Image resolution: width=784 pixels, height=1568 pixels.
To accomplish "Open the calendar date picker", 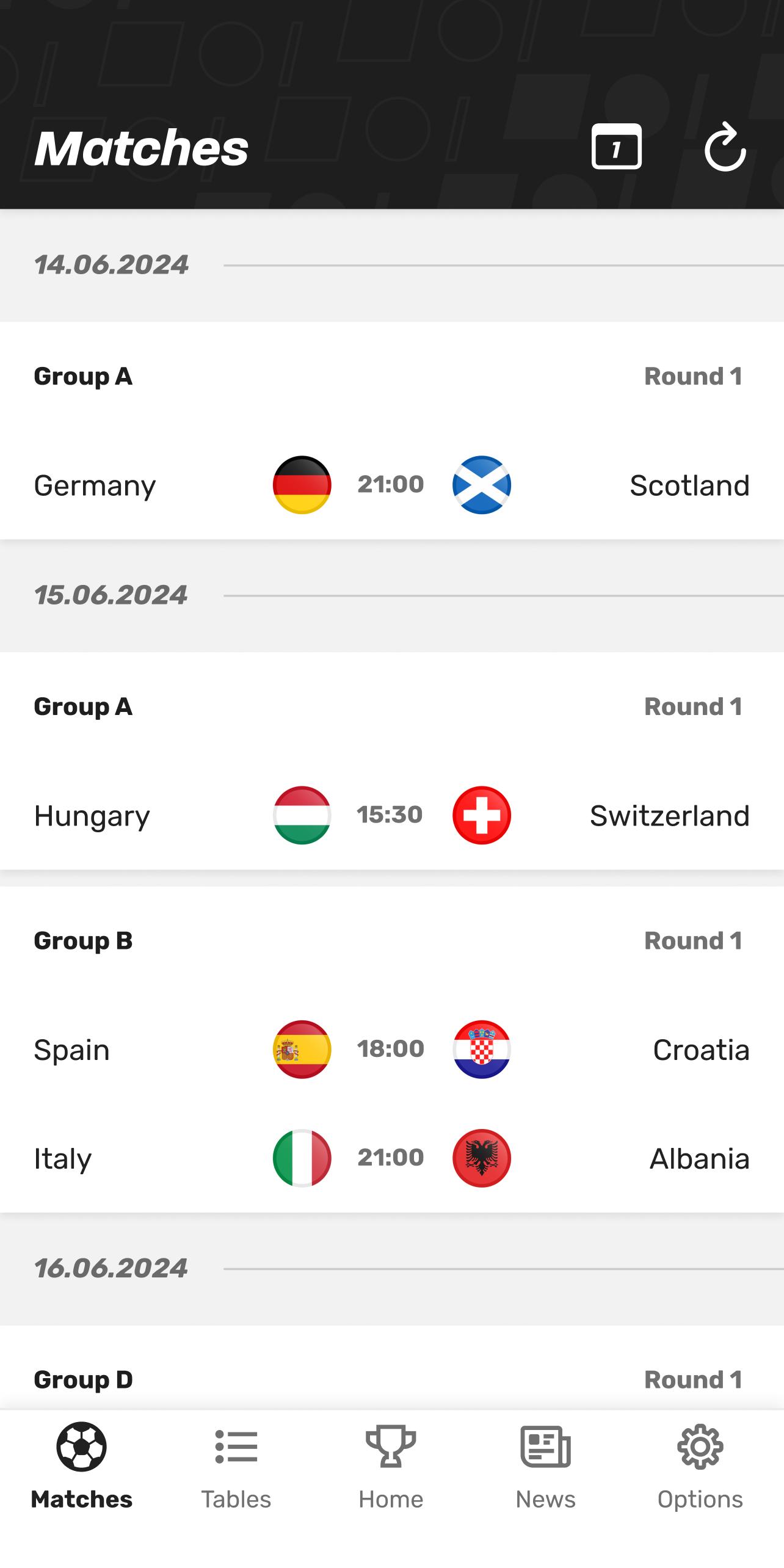I will 616,147.
